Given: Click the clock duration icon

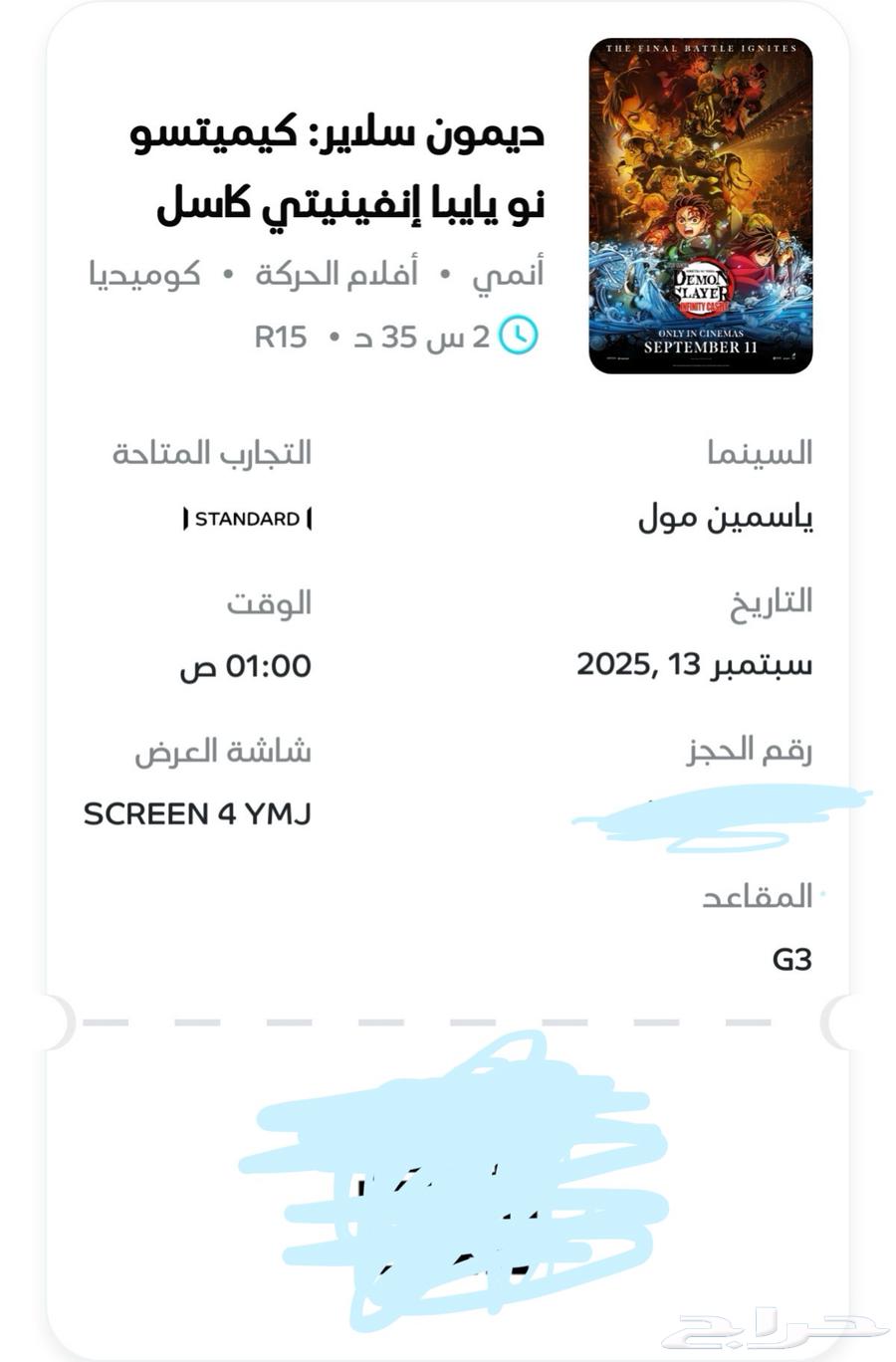Looking at the screenshot, I should point(517,336).
